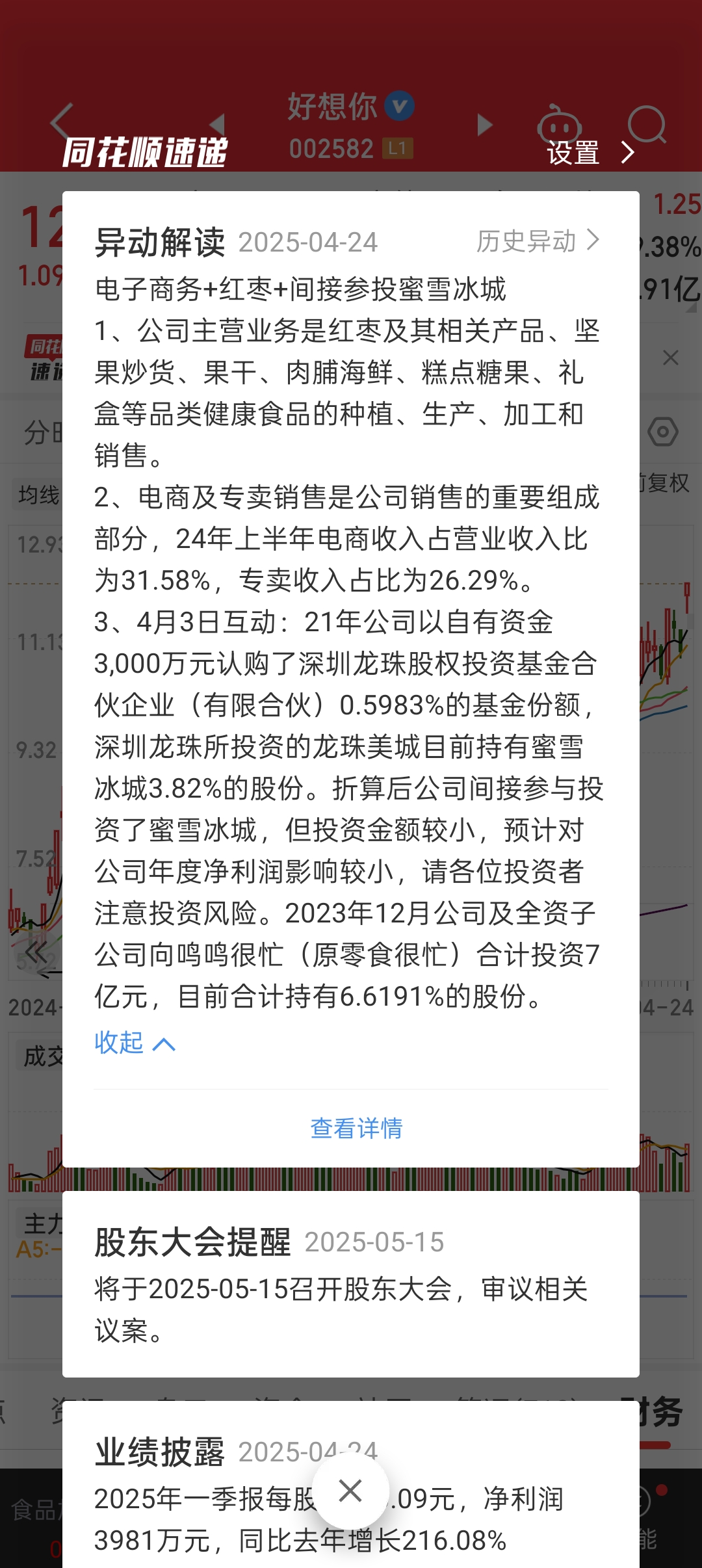Viewport: 702px width, 1568px height.
Task: Open the 股东大会提醒 card
Action: (x=351, y=1284)
